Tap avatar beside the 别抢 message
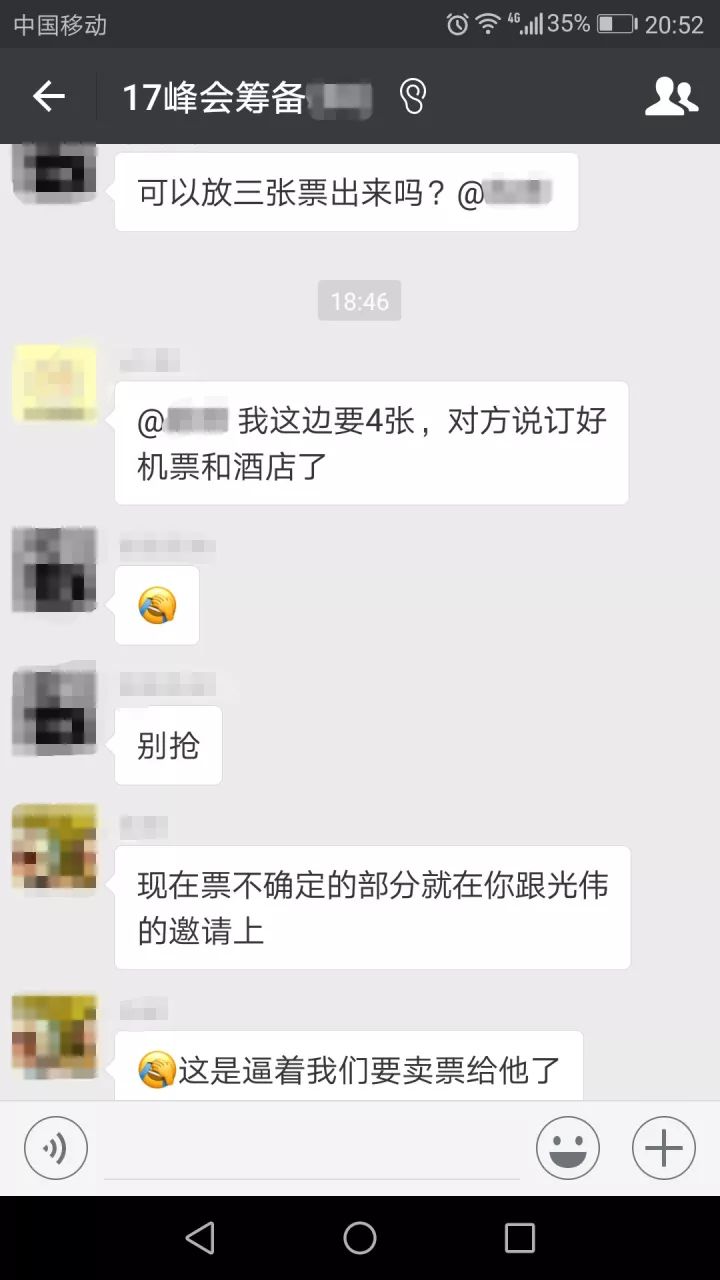The image size is (720, 1280). click(x=54, y=712)
